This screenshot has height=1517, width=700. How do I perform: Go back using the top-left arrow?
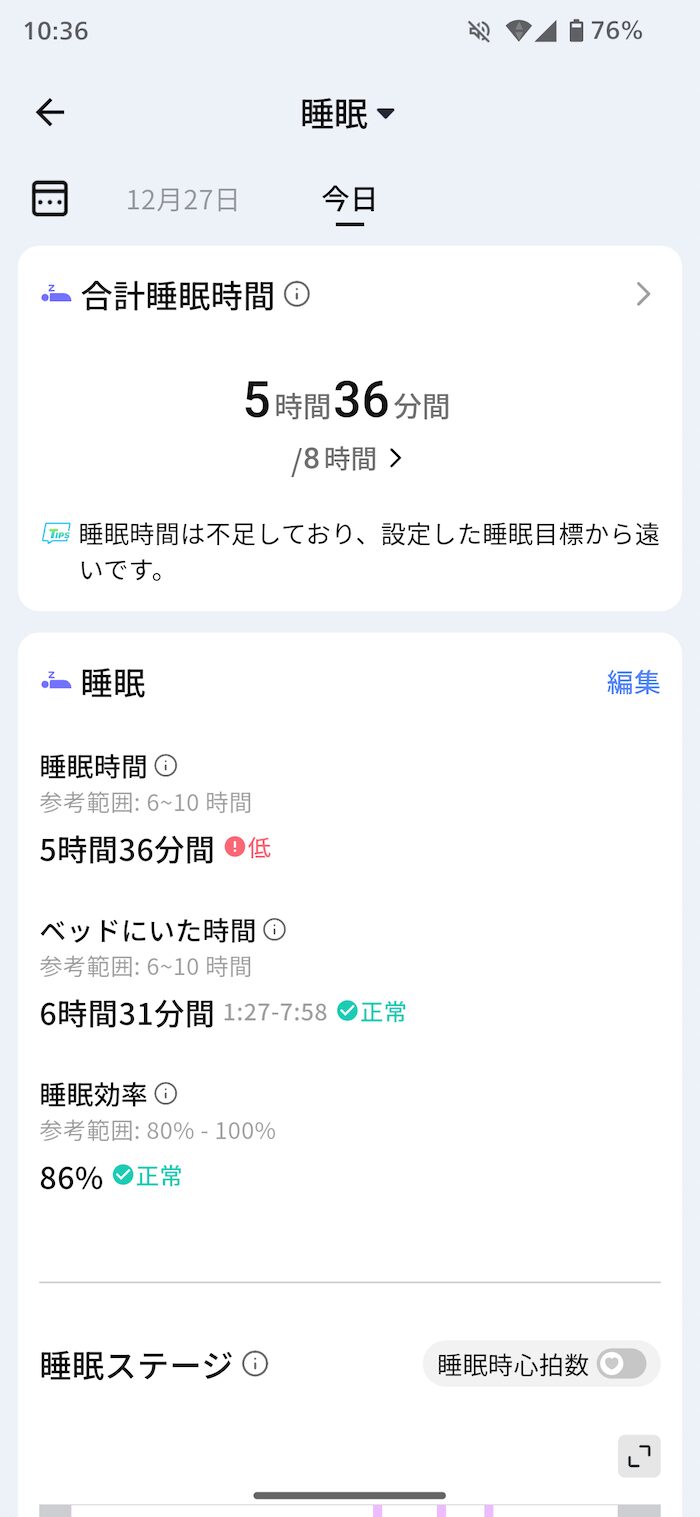[x=50, y=113]
